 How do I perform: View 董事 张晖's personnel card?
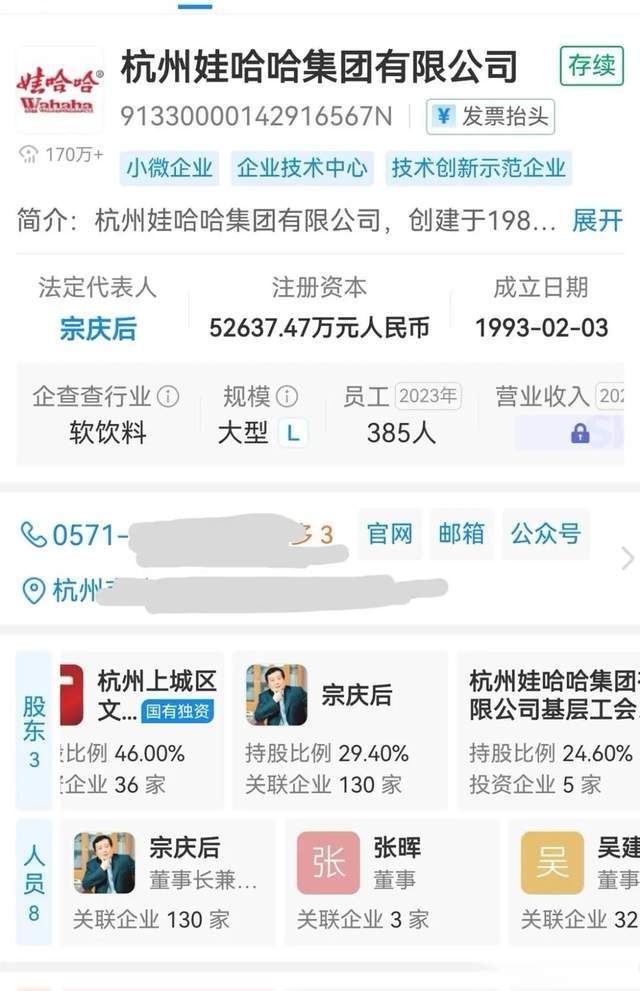(391, 882)
